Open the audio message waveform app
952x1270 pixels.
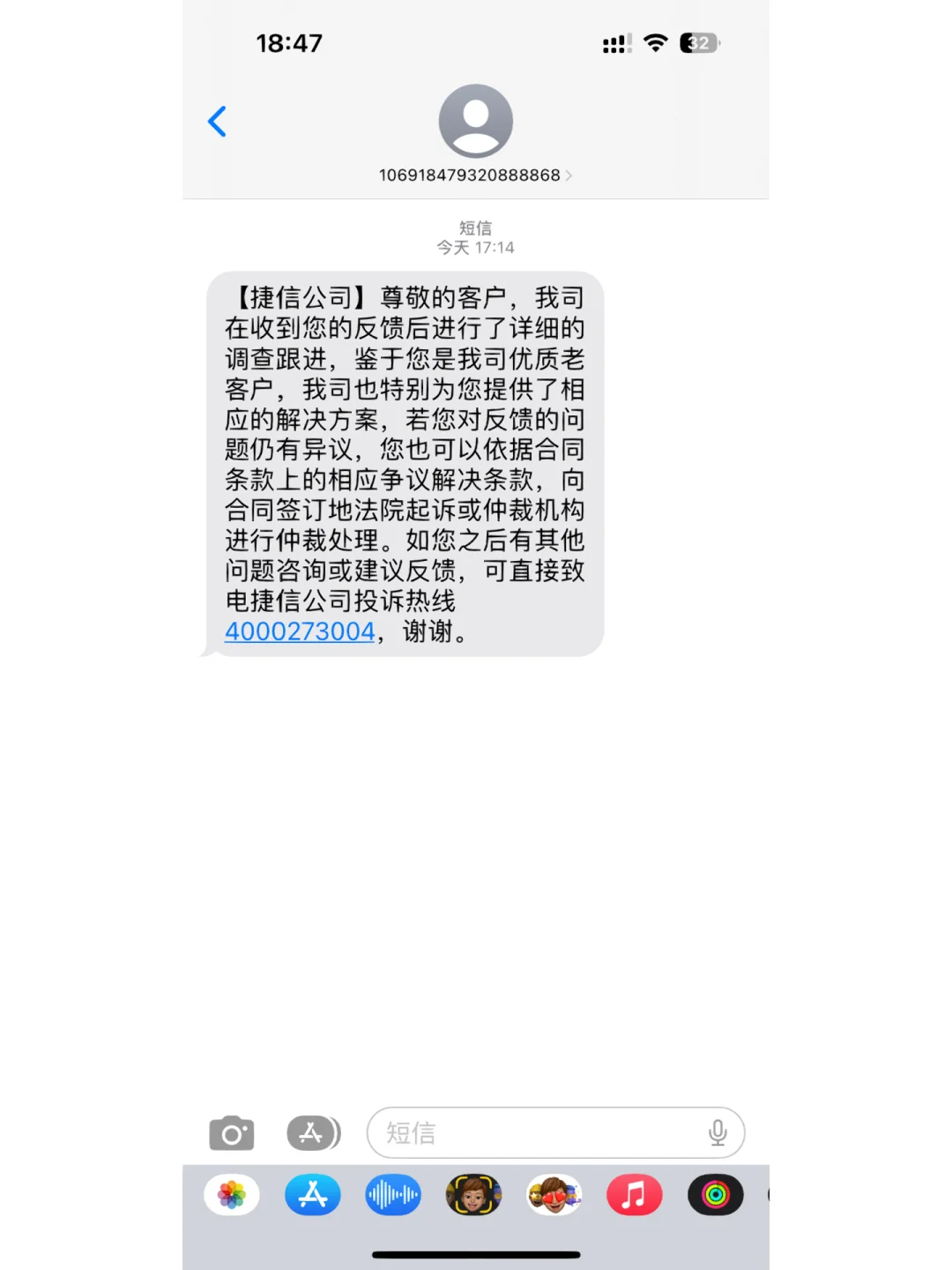393,1195
